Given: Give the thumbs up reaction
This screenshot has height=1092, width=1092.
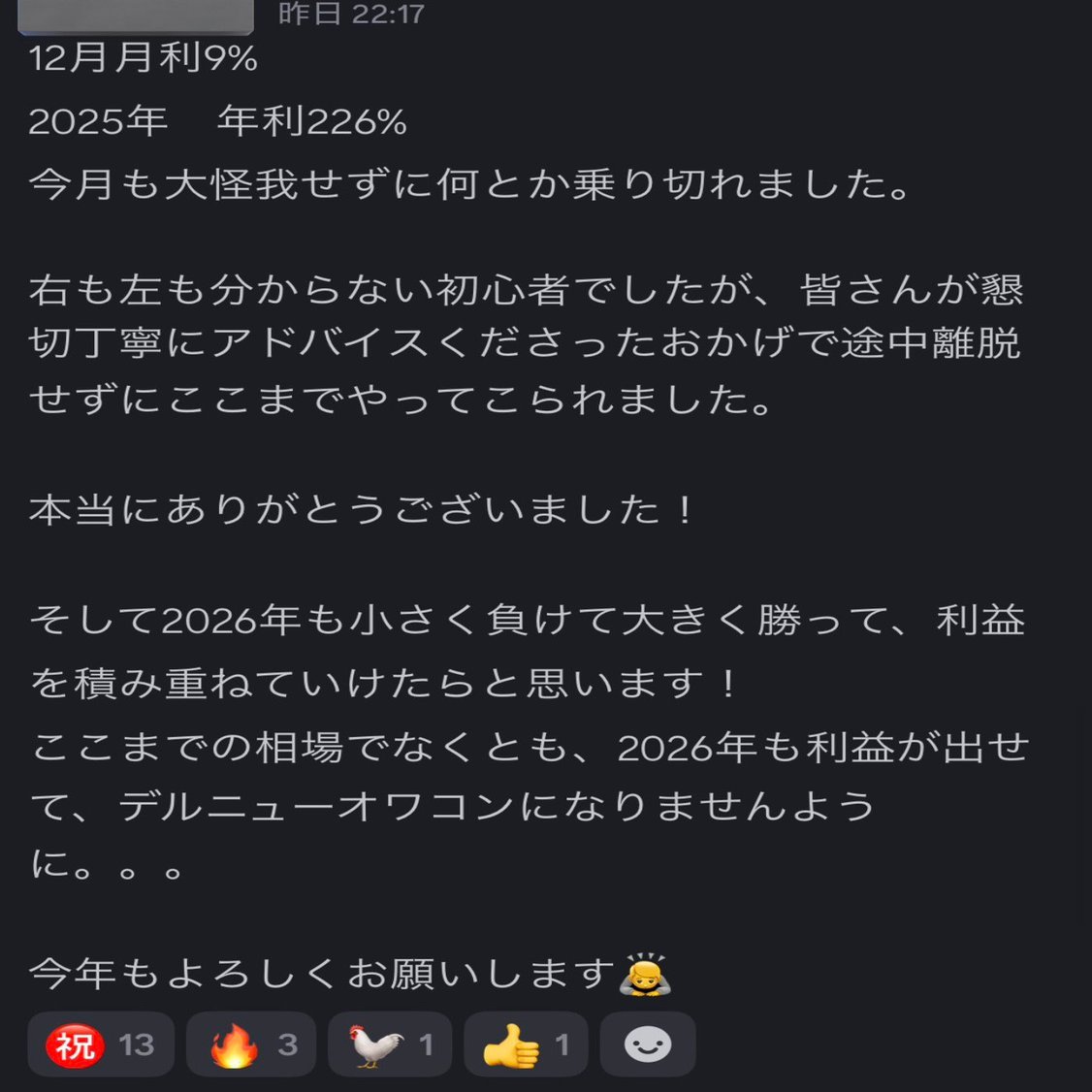Looking at the screenshot, I should pyautogui.click(x=526, y=1044).
